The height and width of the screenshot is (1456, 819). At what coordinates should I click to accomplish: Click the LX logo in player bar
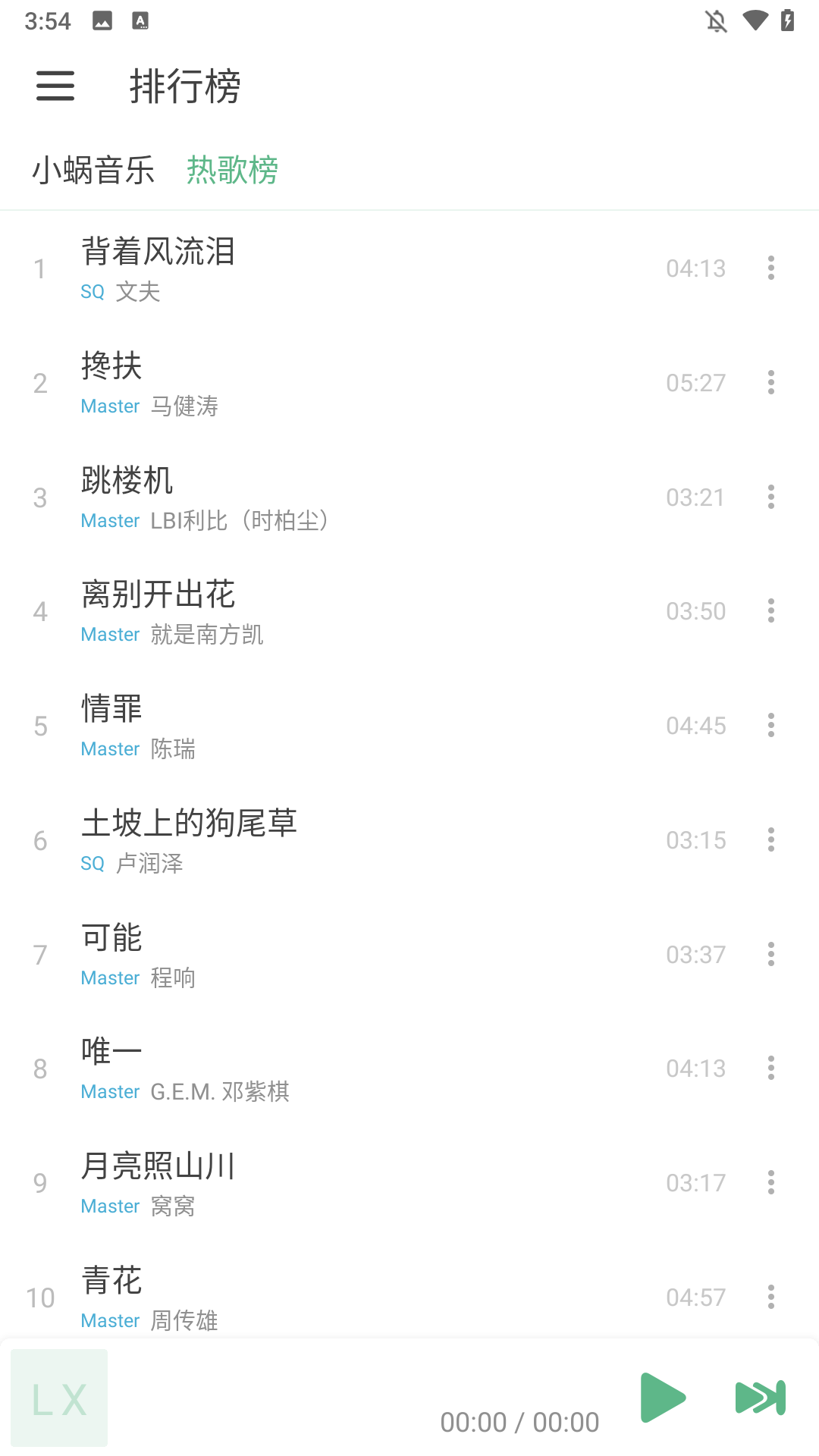pyautogui.click(x=59, y=1399)
